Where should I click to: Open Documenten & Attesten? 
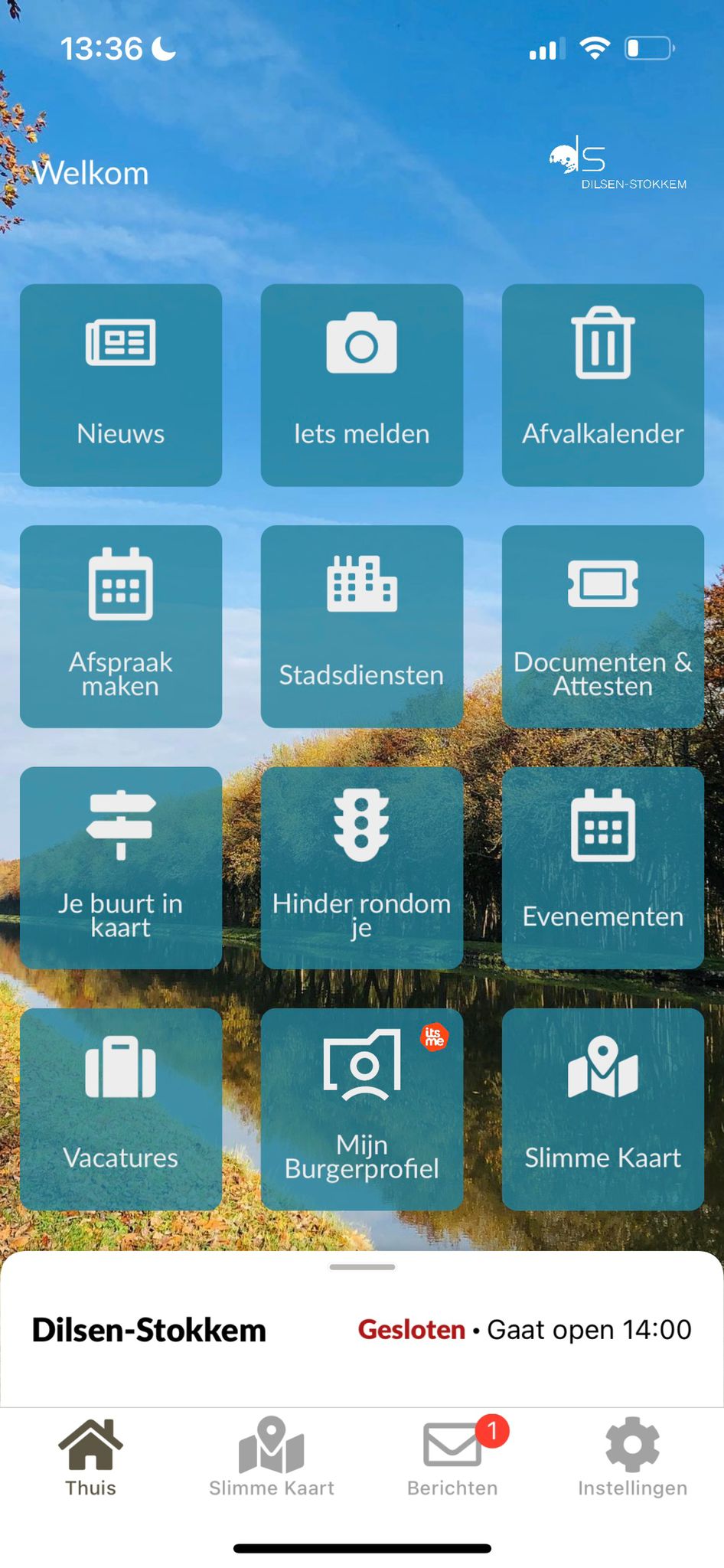tap(603, 626)
